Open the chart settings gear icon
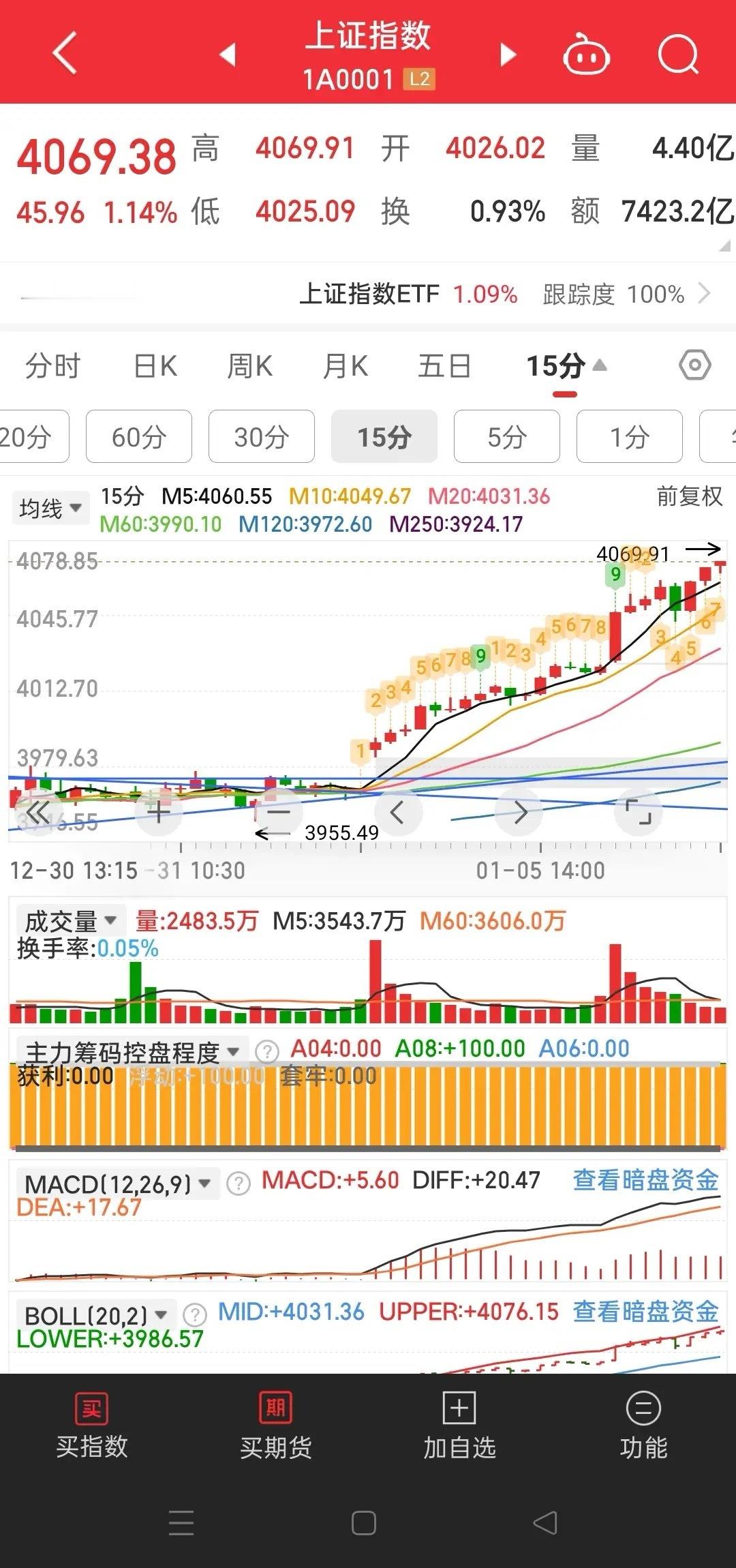The height and width of the screenshot is (1568, 736). coord(694,365)
